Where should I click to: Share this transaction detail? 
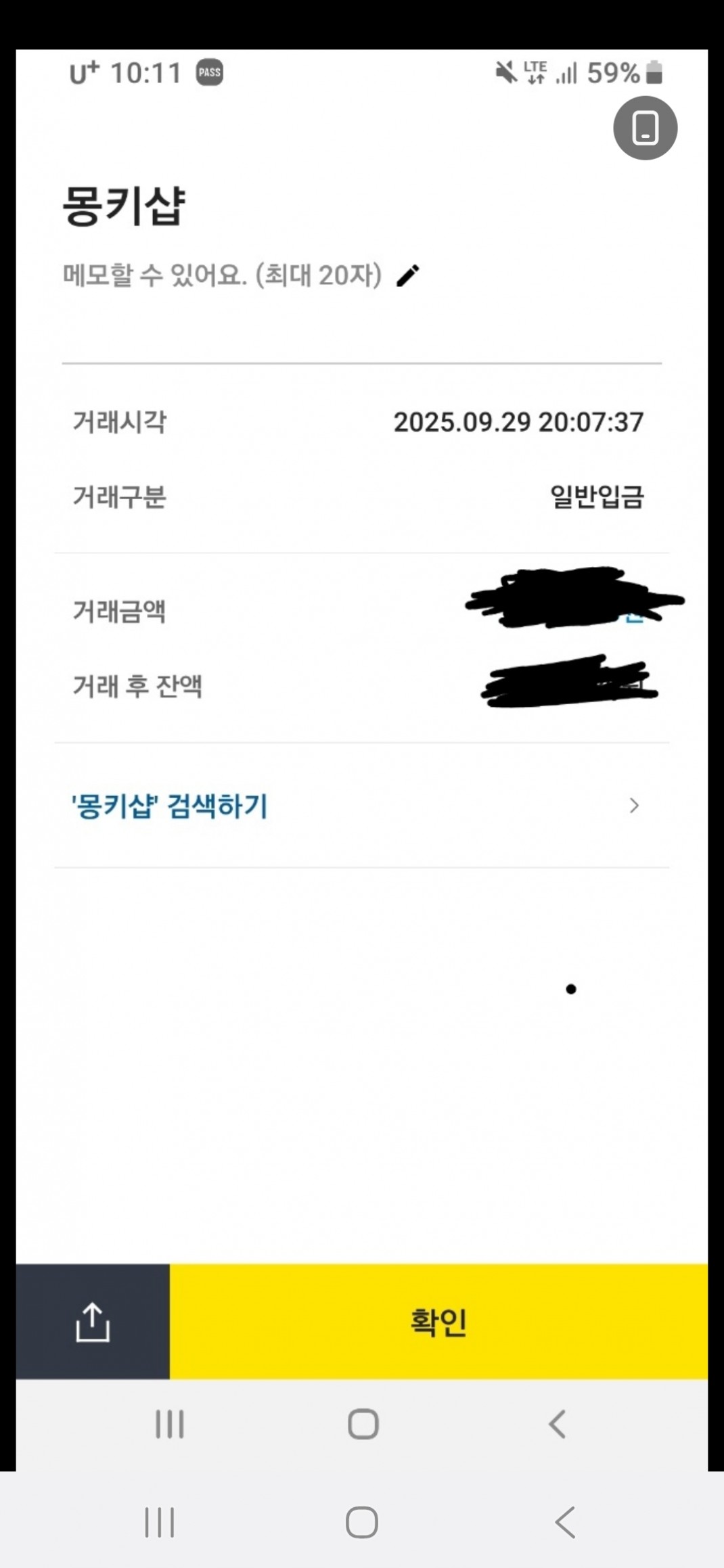(93, 1322)
